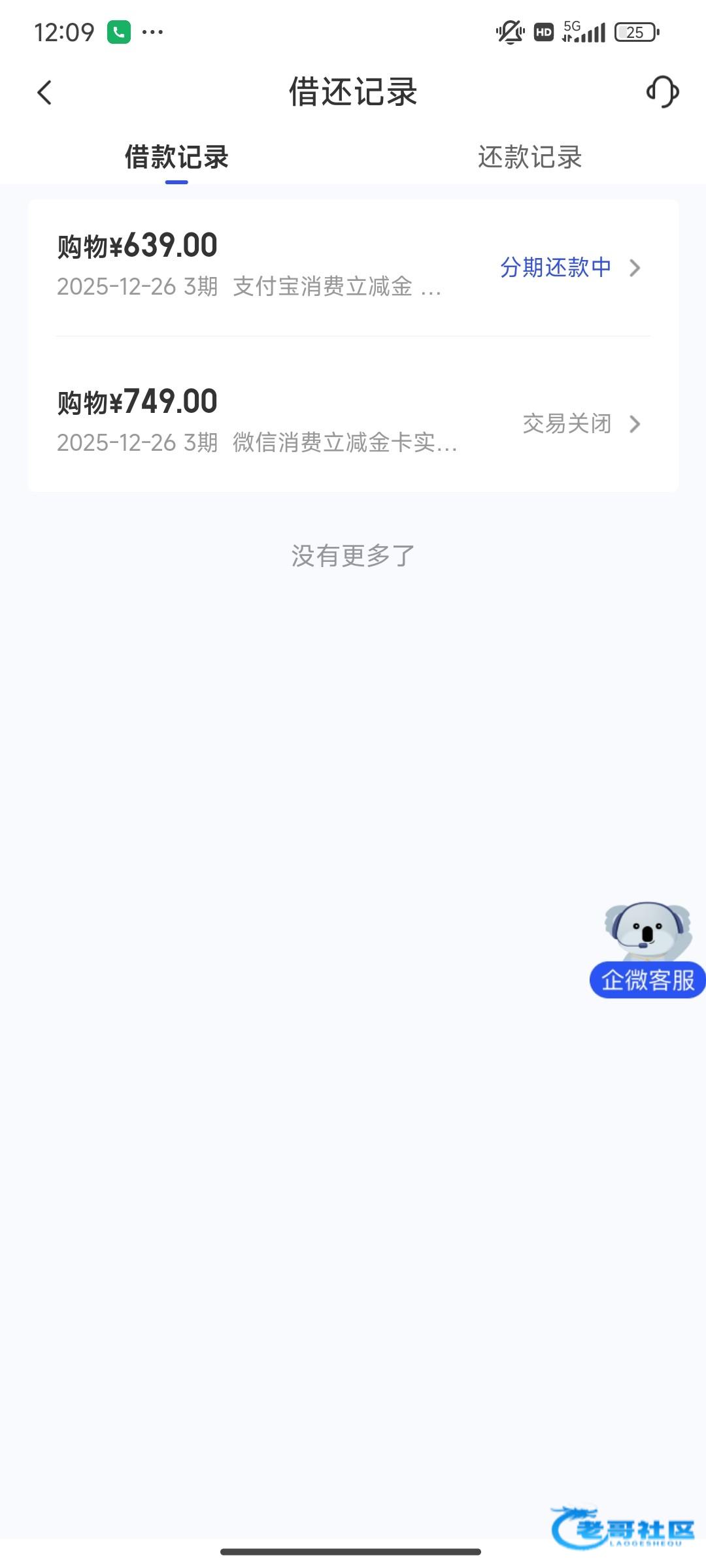
Task: Contact 企微客服 floating support button
Action: pyautogui.click(x=647, y=953)
